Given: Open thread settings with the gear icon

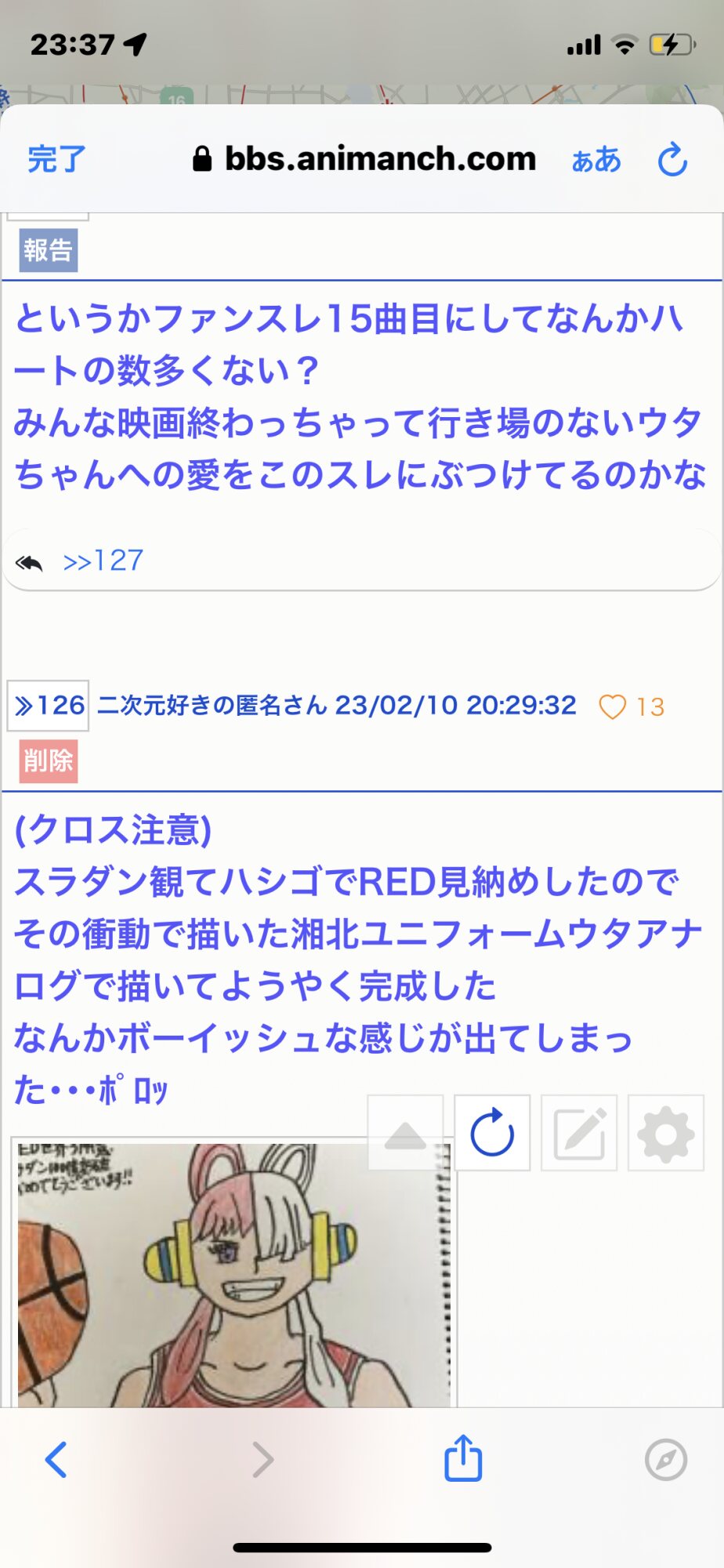Looking at the screenshot, I should 666,1133.
